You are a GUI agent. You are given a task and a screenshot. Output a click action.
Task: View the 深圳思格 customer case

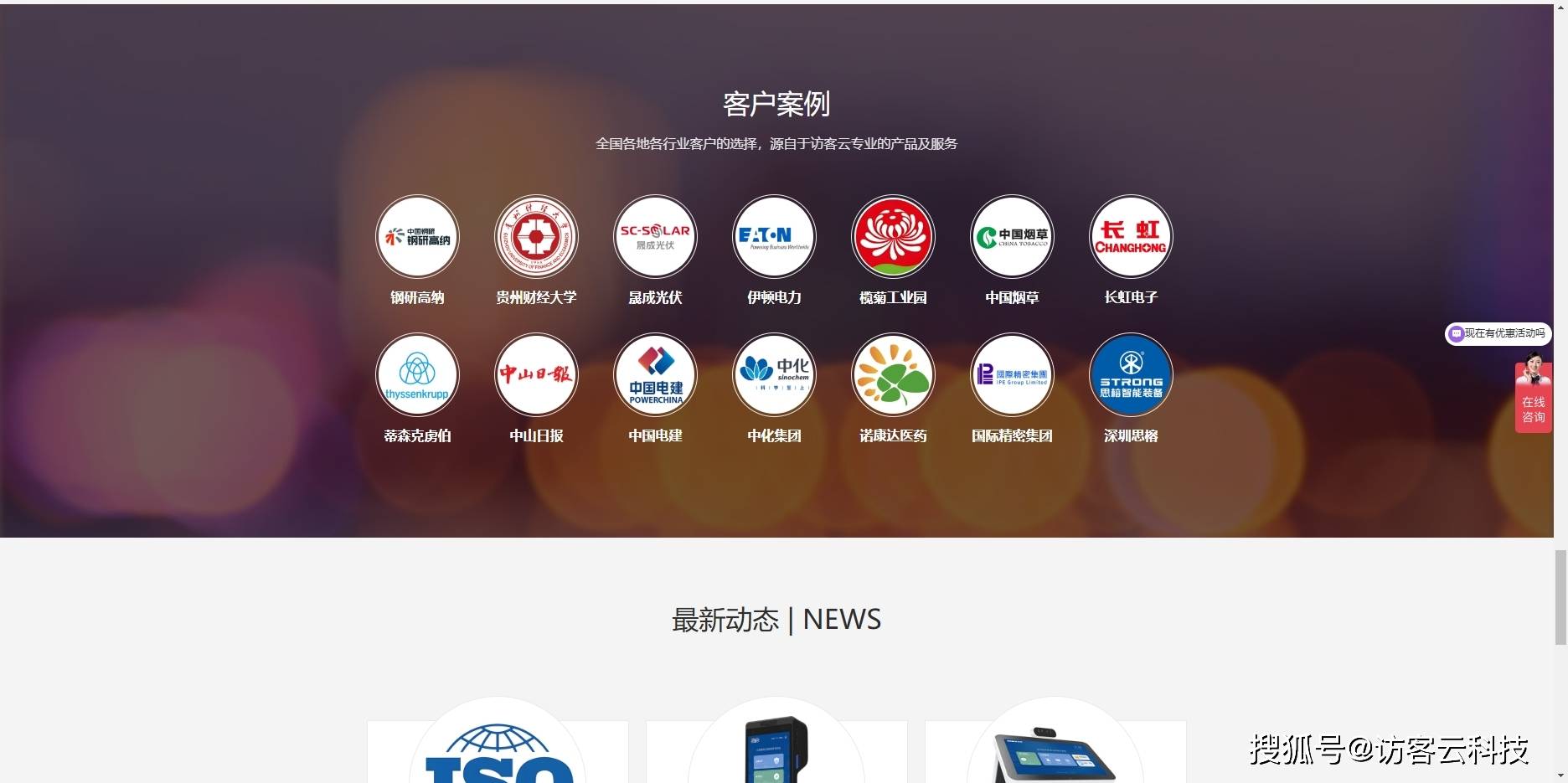click(x=1131, y=375)
